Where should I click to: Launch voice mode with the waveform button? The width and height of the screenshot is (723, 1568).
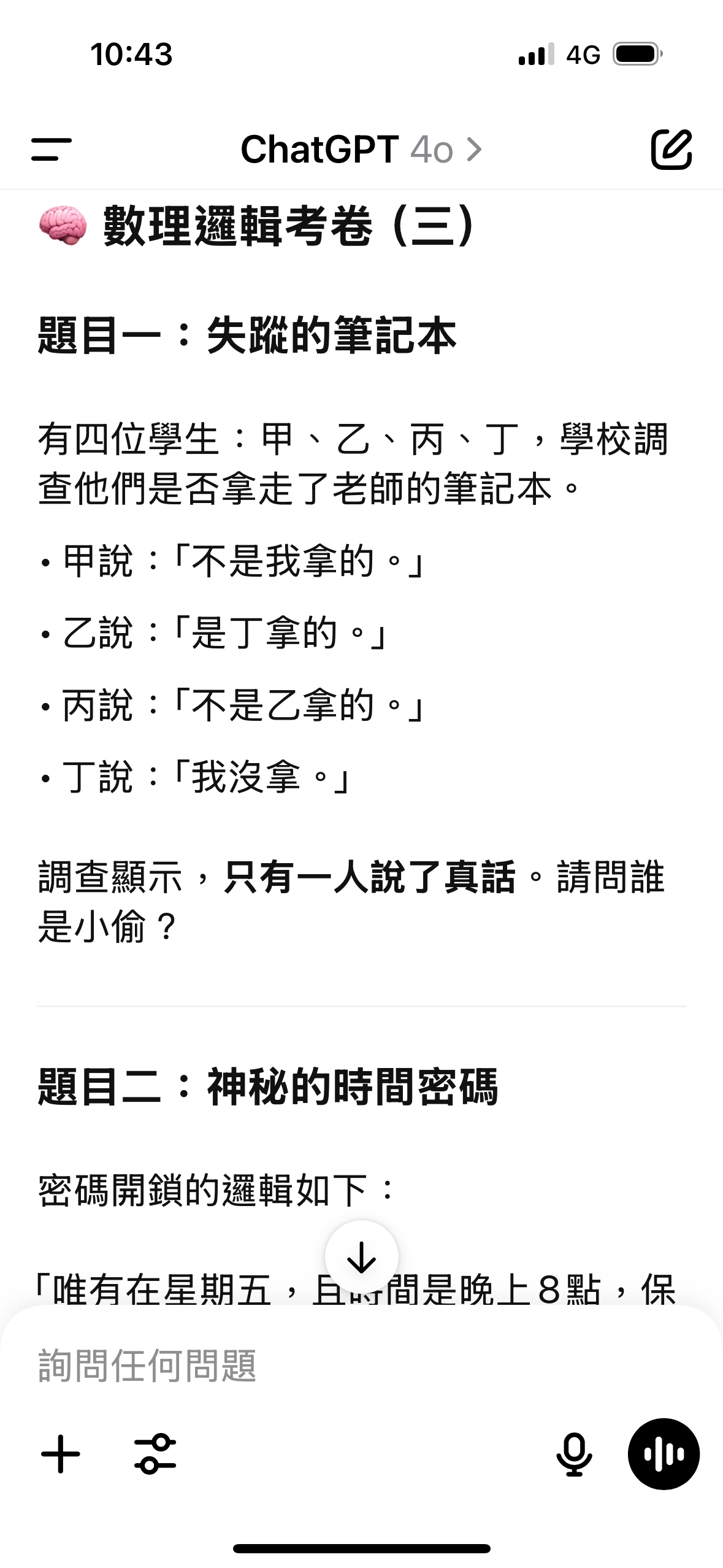tap(664, 1453)
